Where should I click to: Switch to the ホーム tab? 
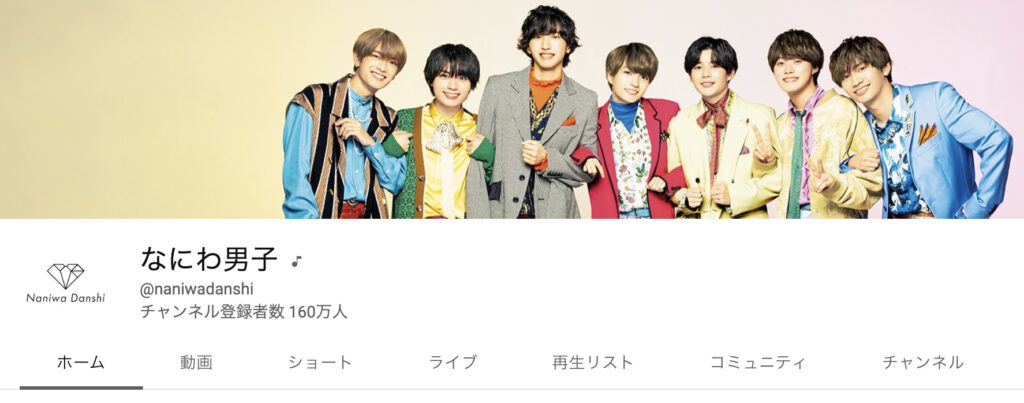81,362
